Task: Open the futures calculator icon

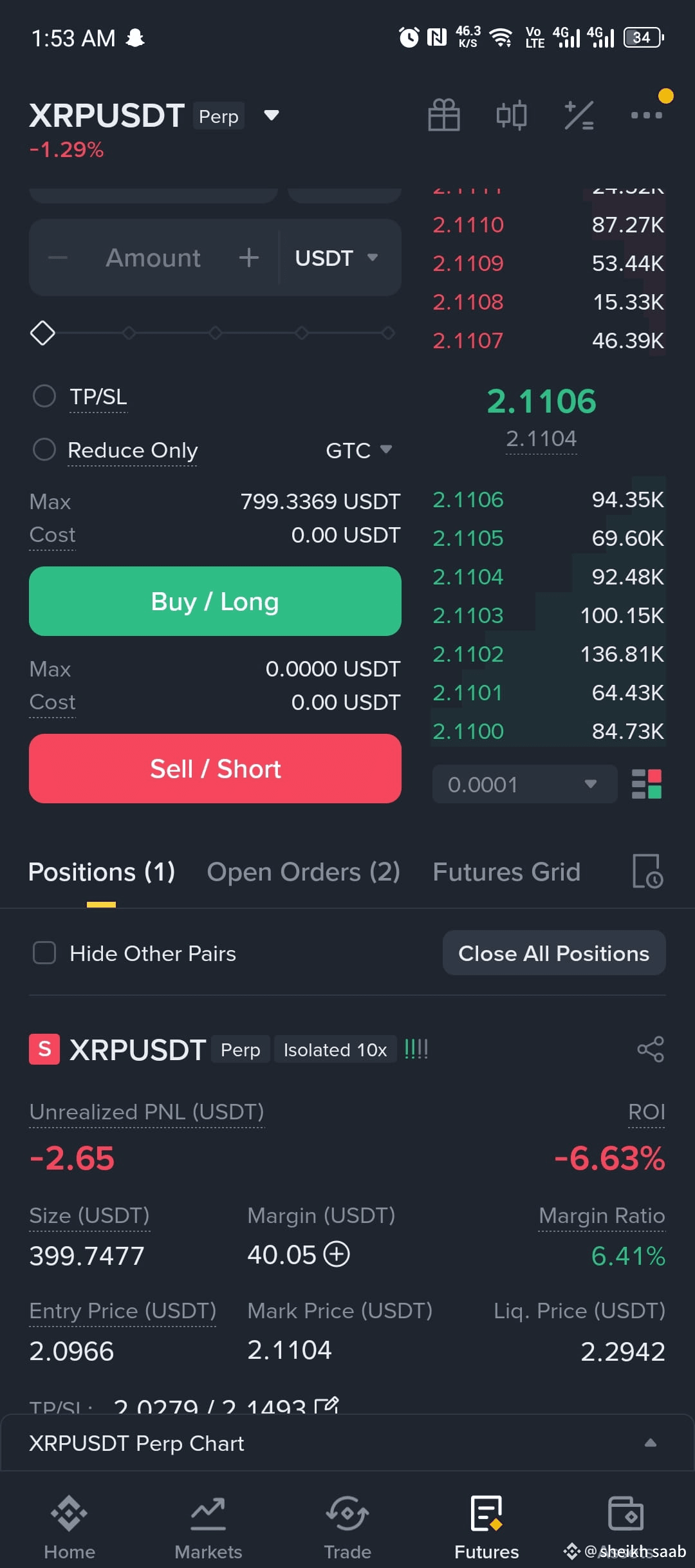Action: [579, 115]
